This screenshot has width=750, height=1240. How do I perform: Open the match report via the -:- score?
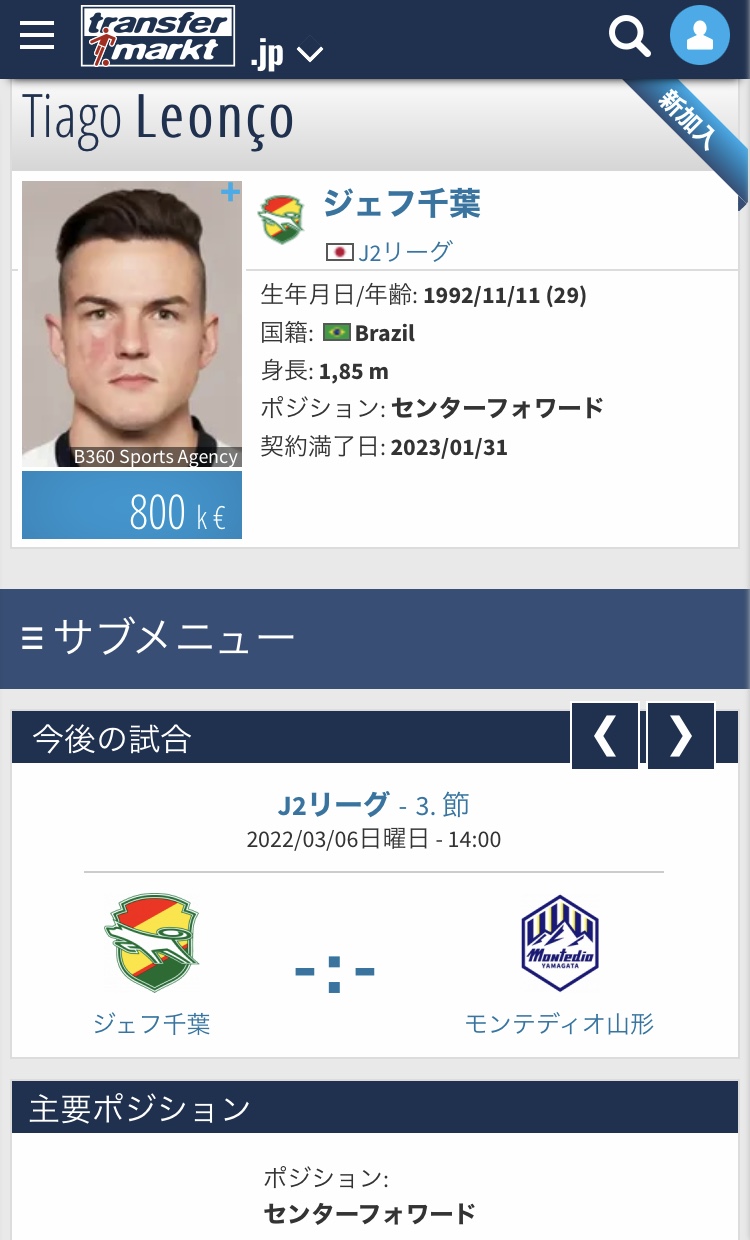pyautogui.click(x=335, y=970)
